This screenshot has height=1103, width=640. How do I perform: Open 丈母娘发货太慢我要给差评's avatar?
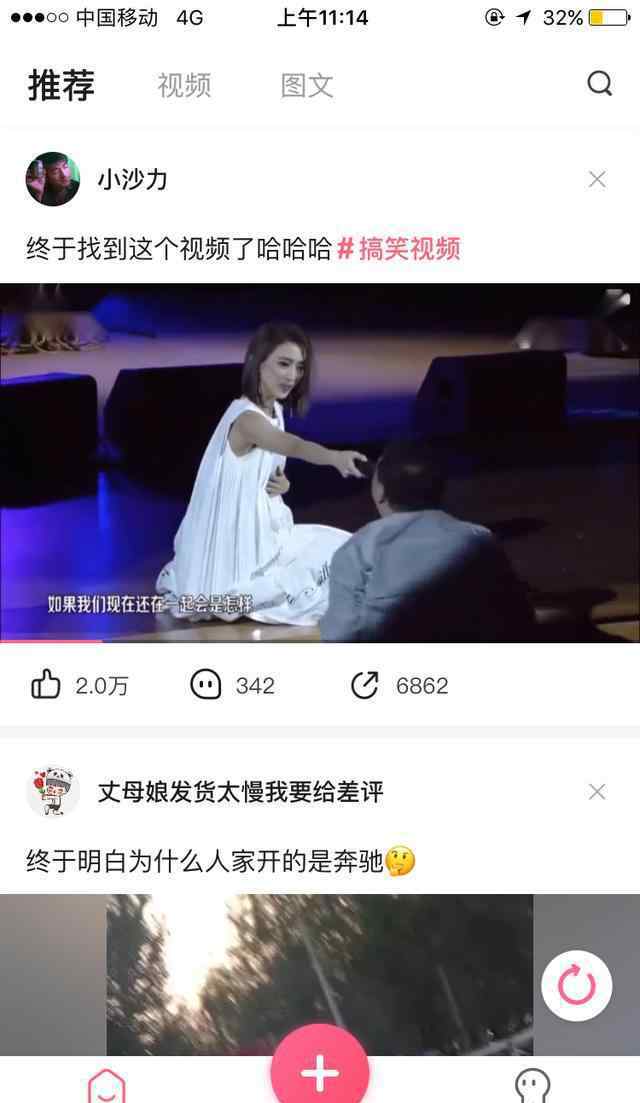[52, 792]
